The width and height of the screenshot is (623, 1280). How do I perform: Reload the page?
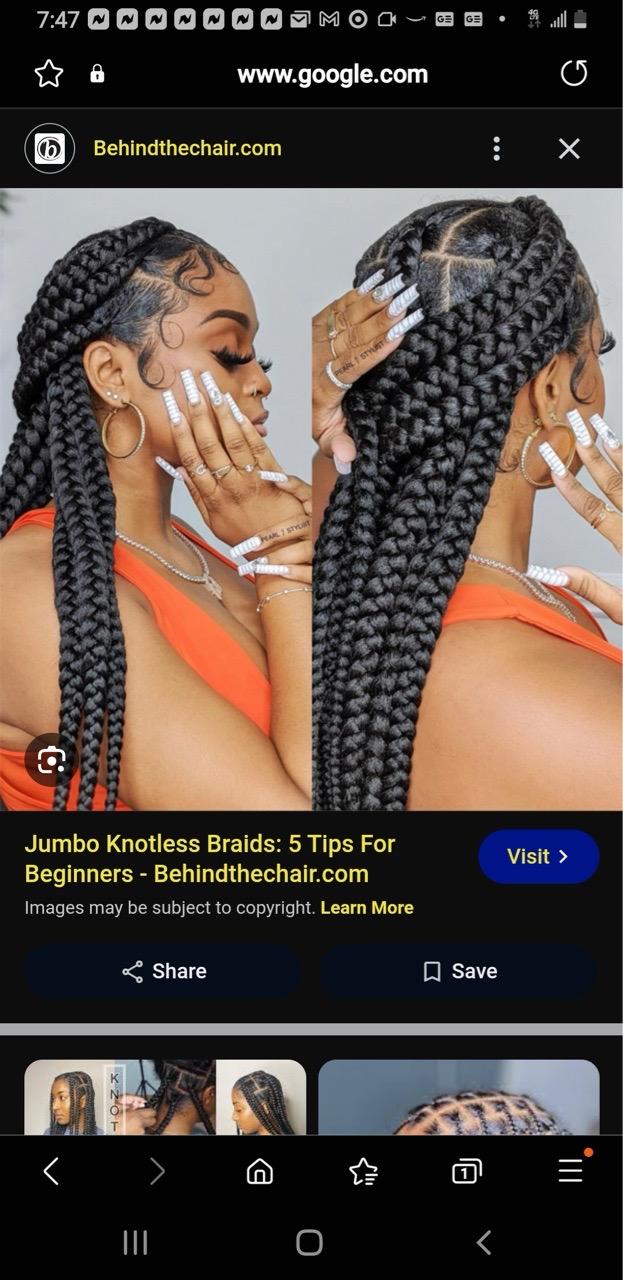pos(573,74)
